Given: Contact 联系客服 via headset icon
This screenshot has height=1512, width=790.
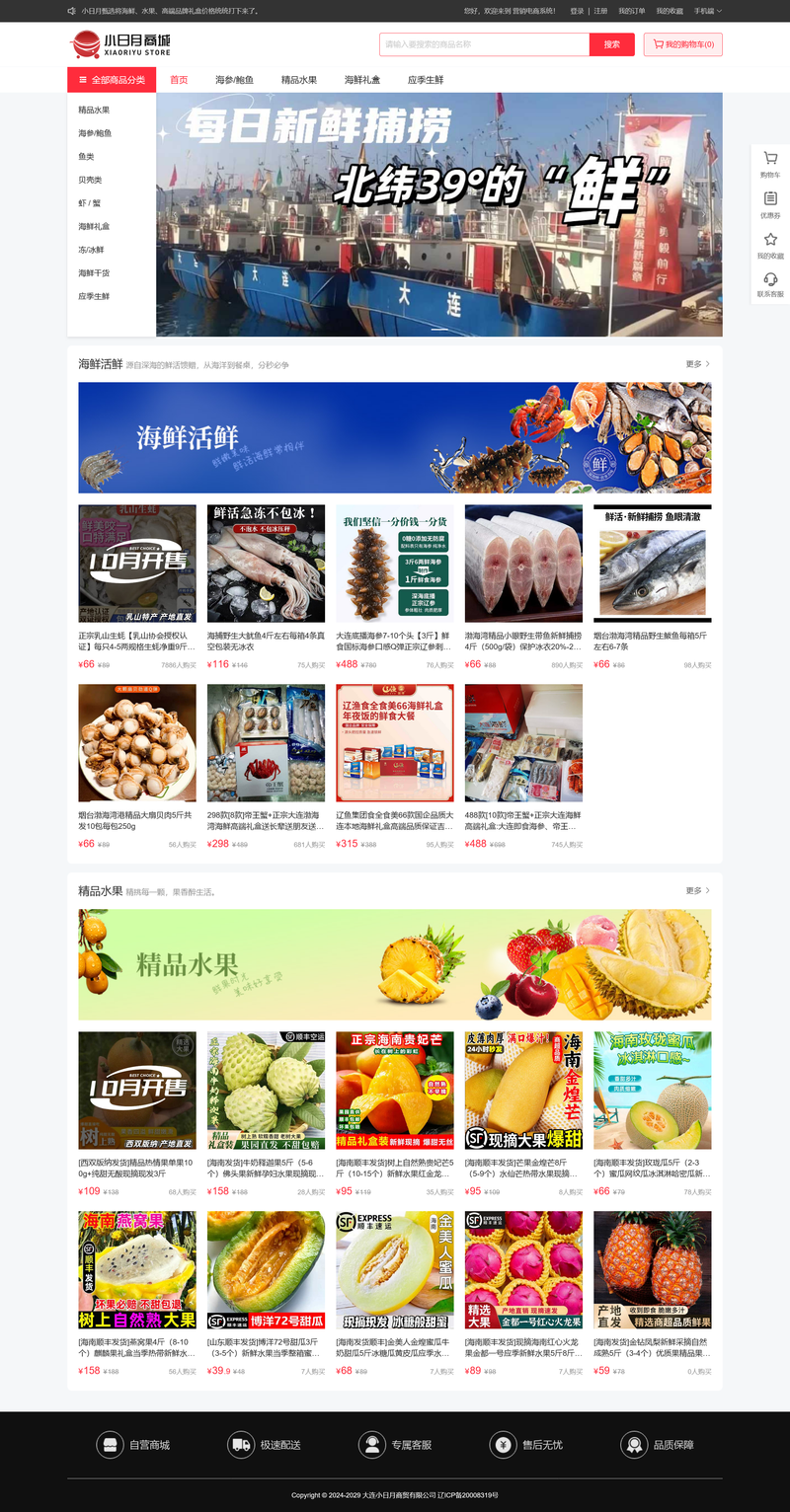Looking at the screenshot, I should tap(770, 285).
